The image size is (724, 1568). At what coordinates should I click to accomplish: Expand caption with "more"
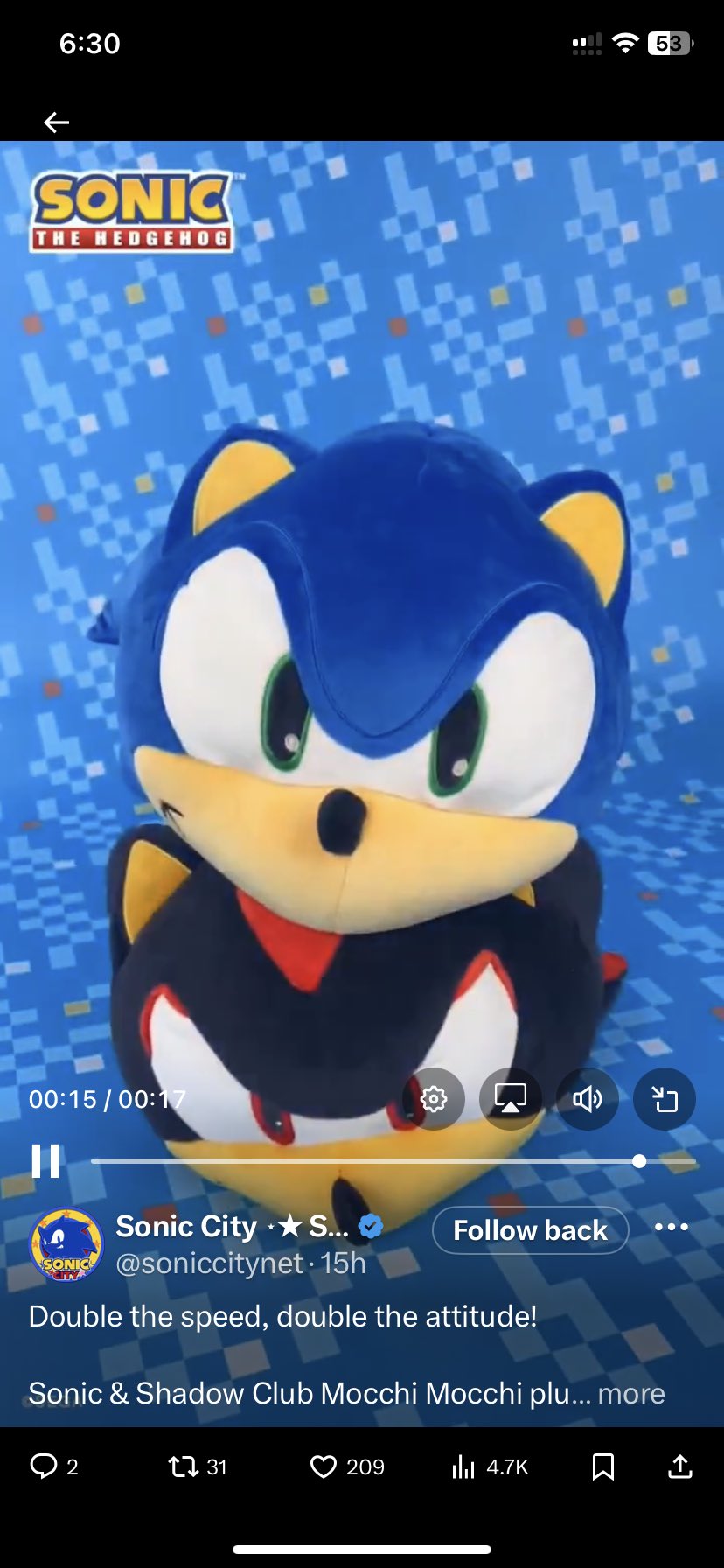point(631,1393)
